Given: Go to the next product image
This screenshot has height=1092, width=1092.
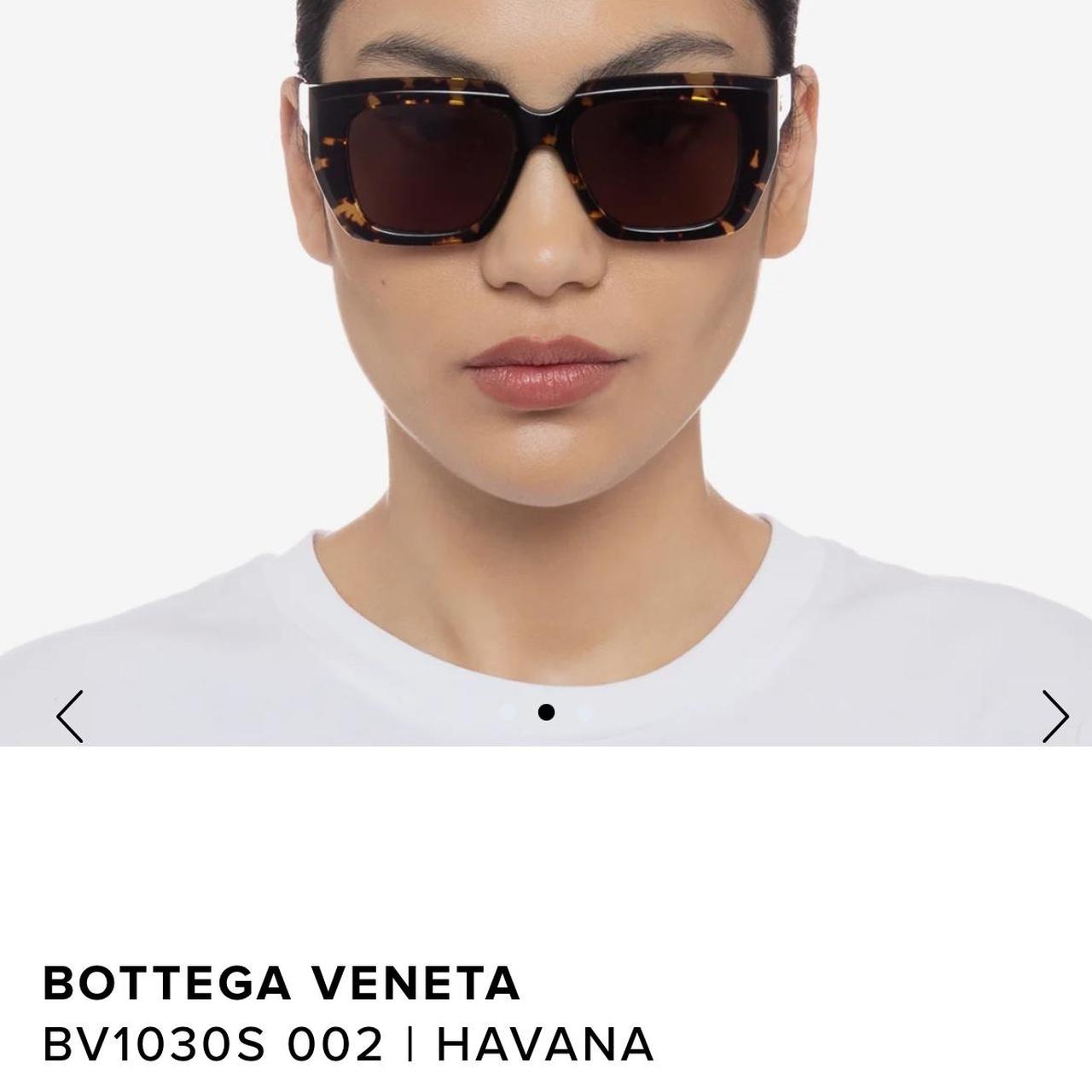Looking at the screenshot, I should coord(1055,716).
